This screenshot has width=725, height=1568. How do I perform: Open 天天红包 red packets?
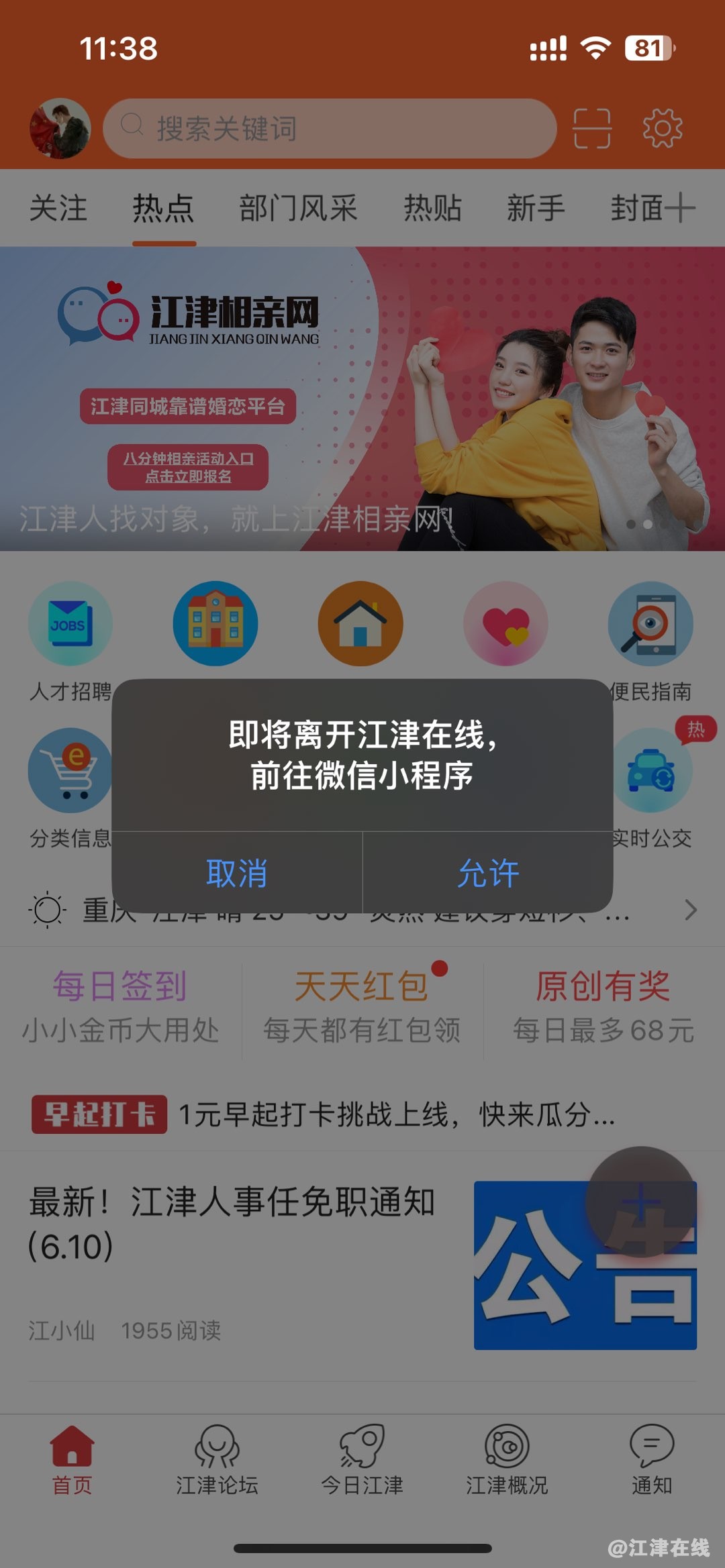[x=362, y=1005]
